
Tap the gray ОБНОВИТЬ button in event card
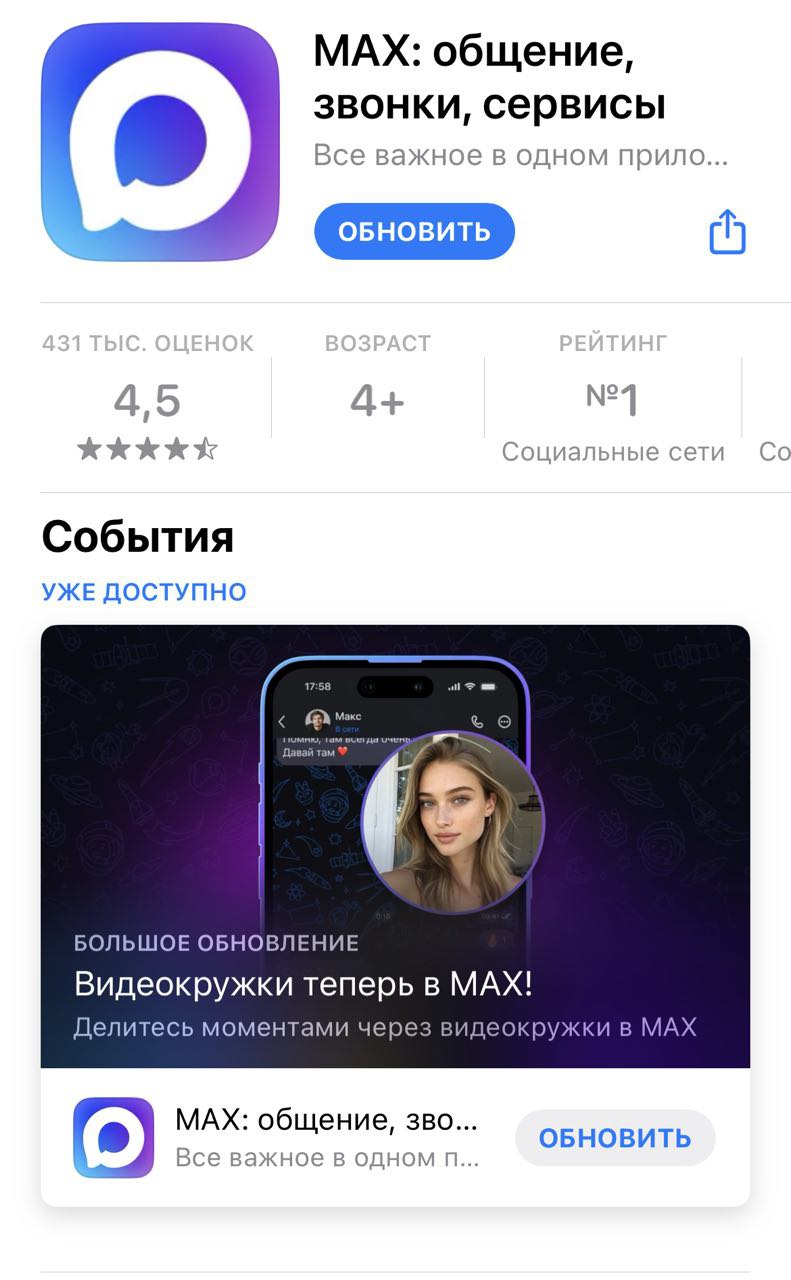[614, 1138]
